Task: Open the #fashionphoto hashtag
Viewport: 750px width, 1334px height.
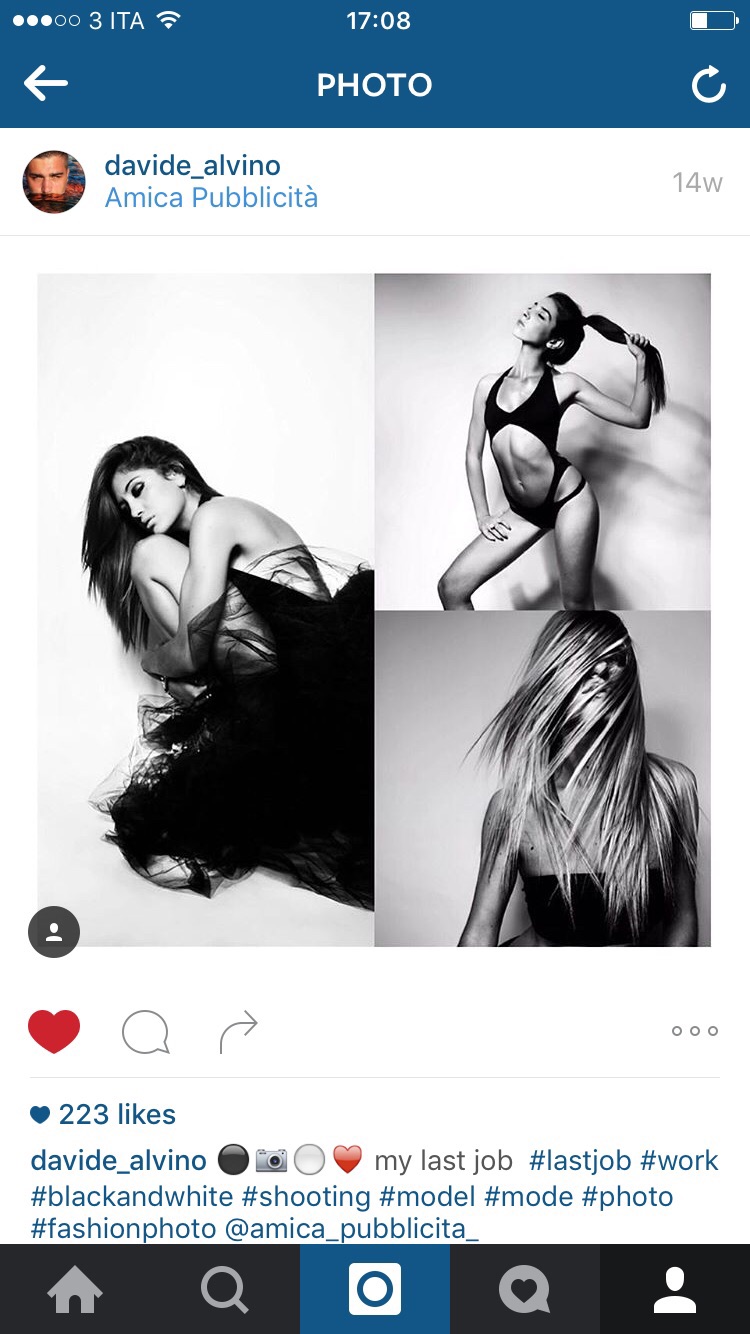Action: tap(123, 1229)
